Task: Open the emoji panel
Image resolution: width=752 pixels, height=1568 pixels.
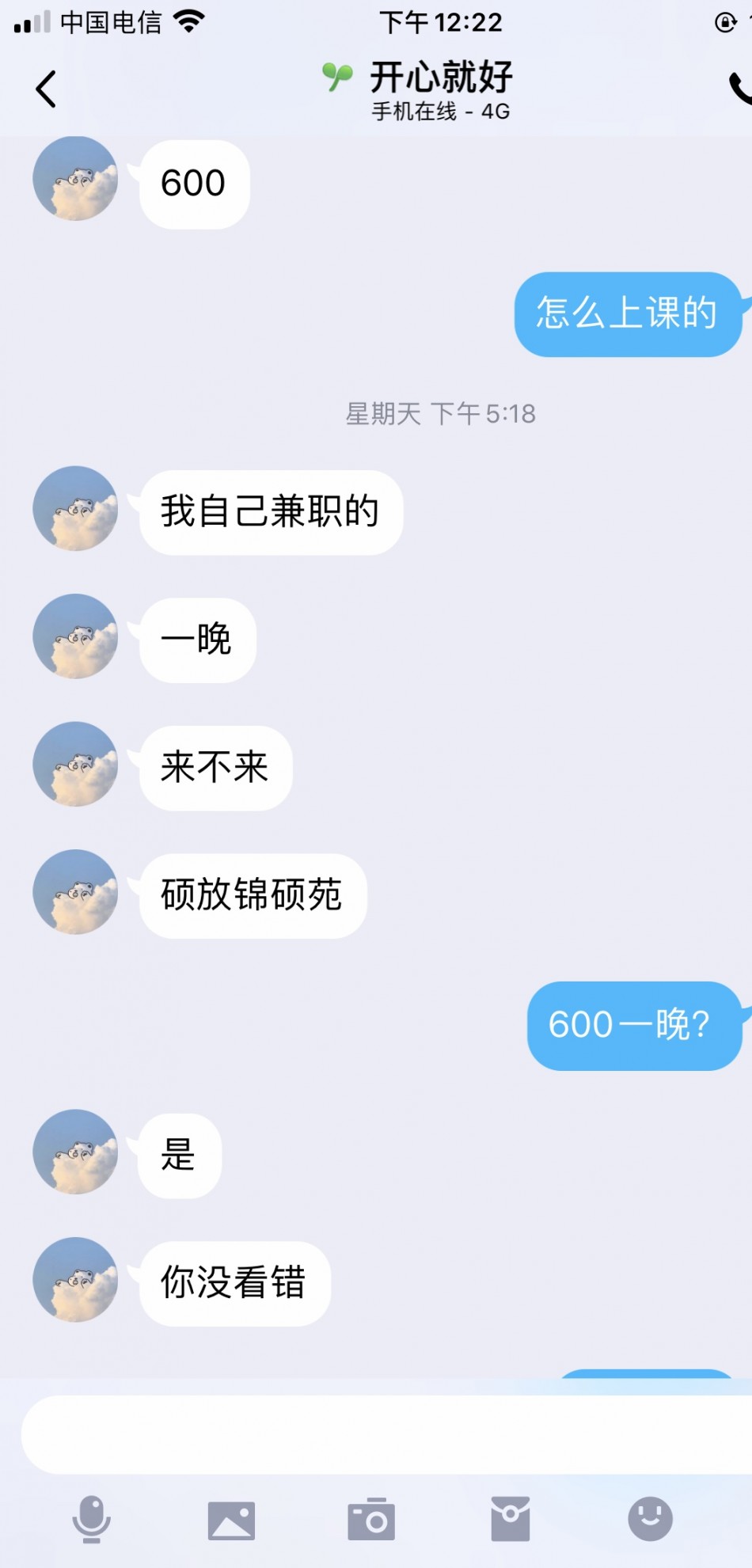Action: [650, 1519]
